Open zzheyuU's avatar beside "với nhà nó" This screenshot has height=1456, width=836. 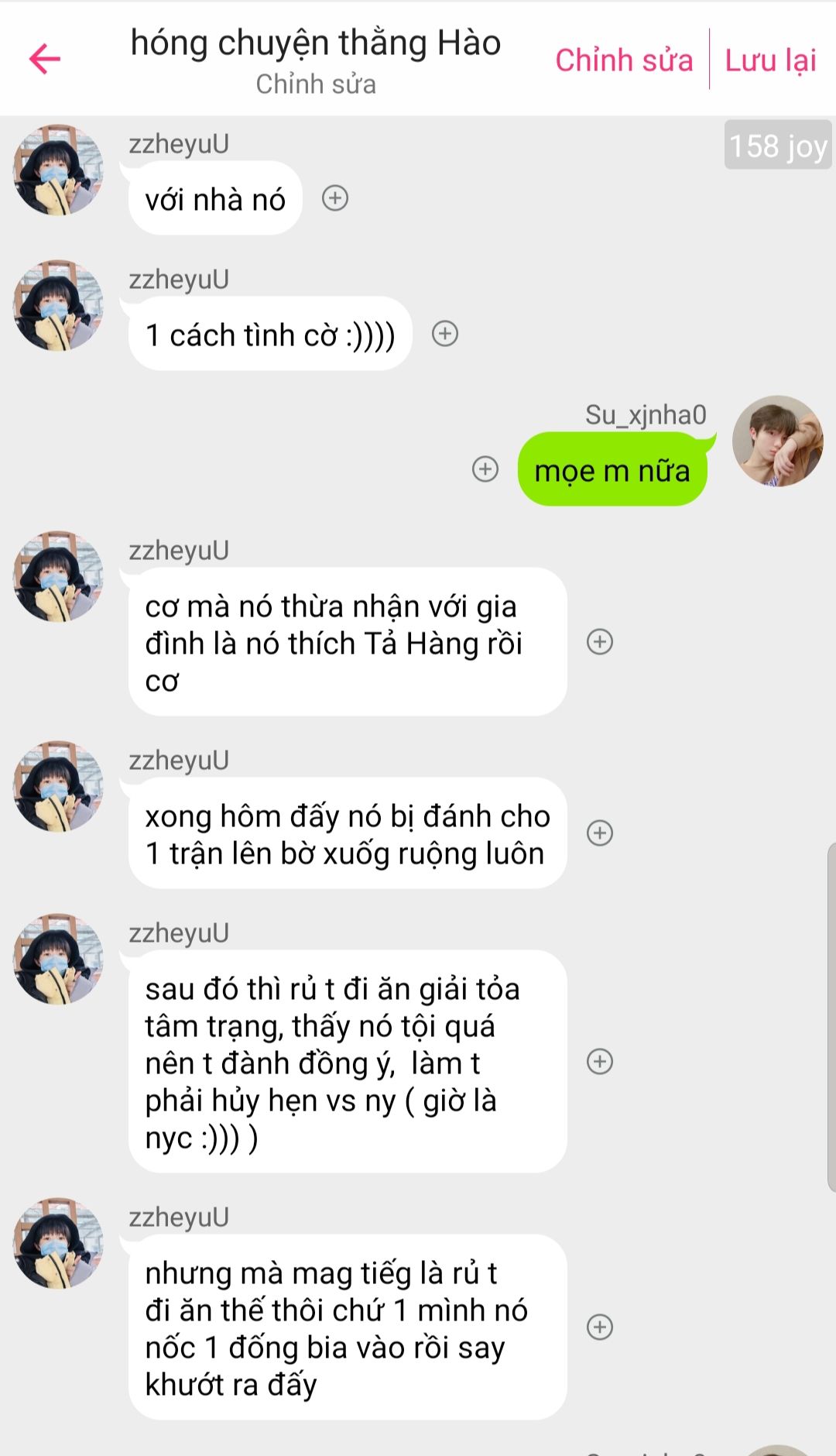(58, 170)
